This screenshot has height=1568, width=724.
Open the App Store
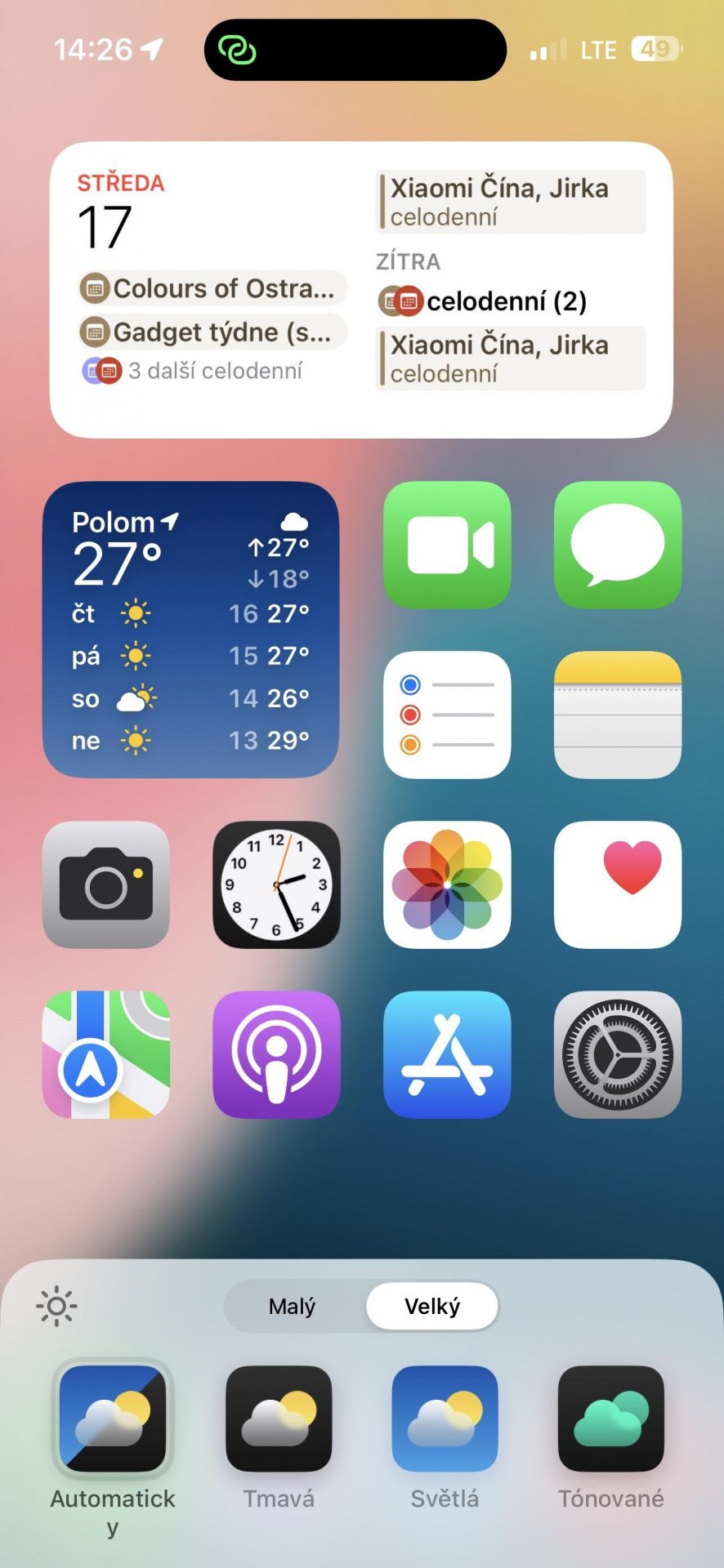pyautogui.click(x=447, y=1054)
